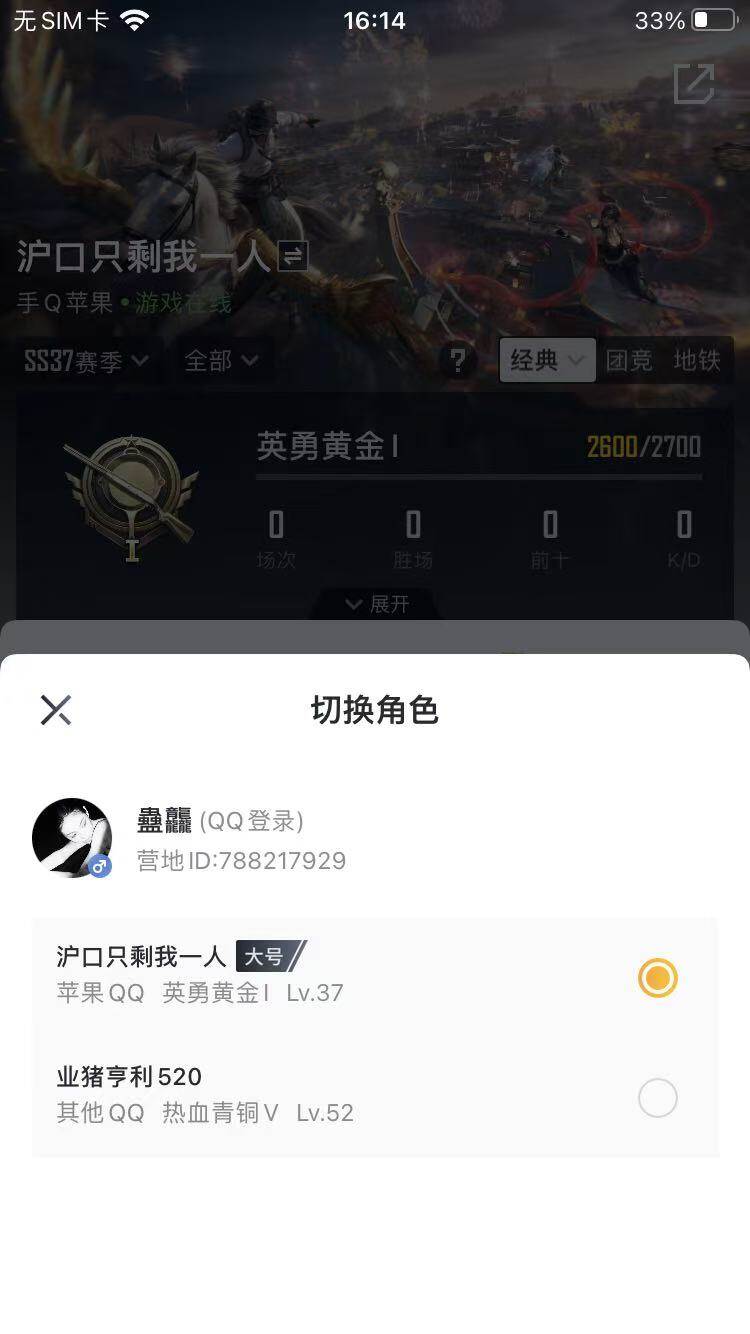The height and width of the screenshot is (1334, 750).
Task: Tap the switch icon beside 沪口只剩我一人 nickname
Action: 291,257
